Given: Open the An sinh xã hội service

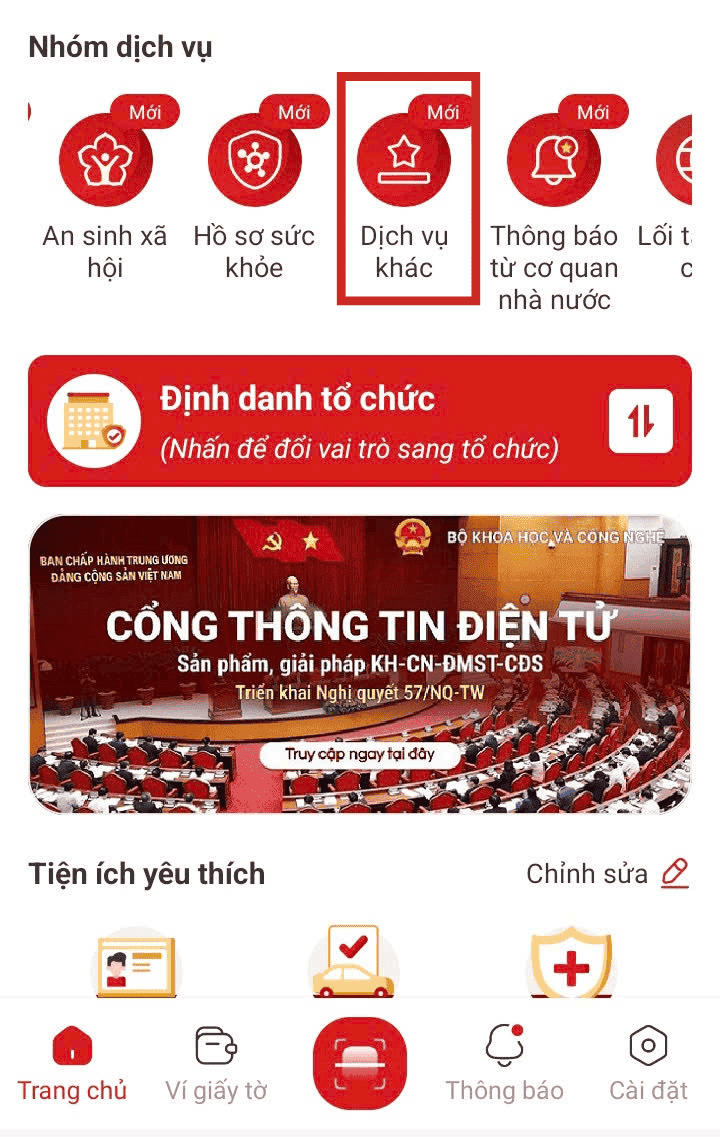Looking at the screenshot, I should (108, 160).
